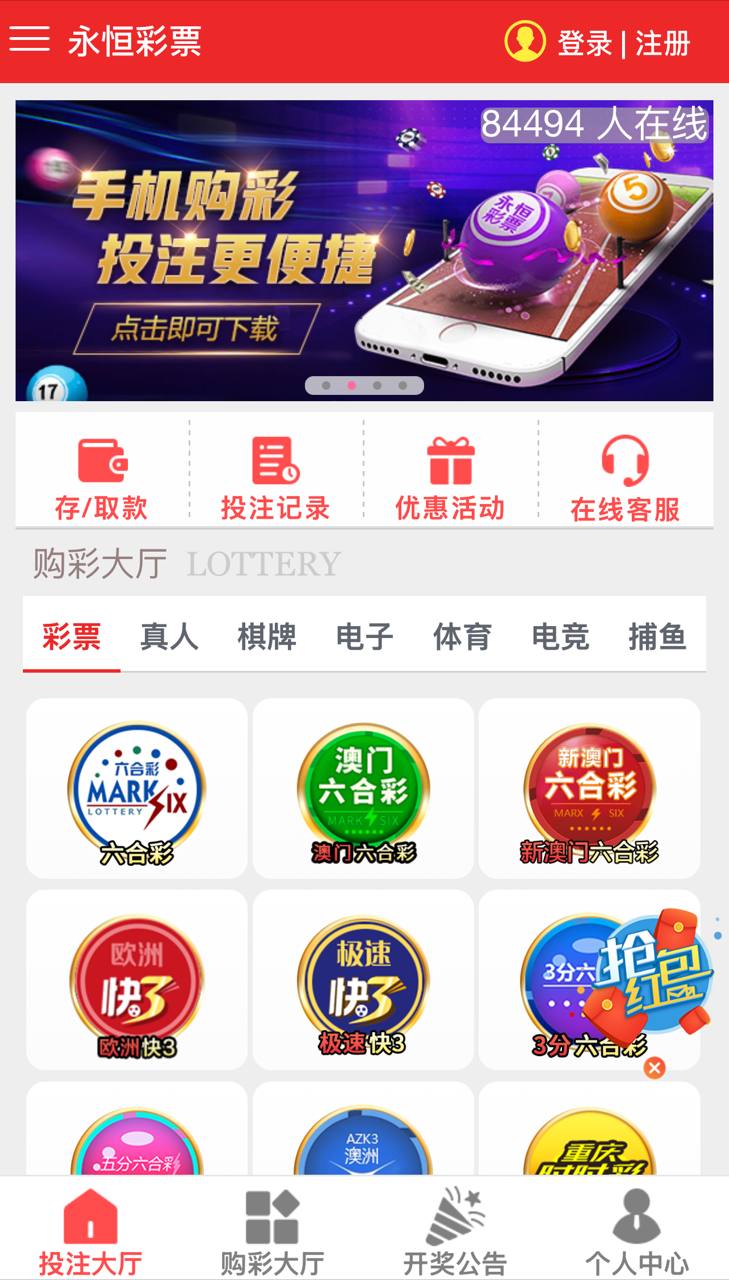Go to 开奖公告 in bottom navigation
This screenshot has height=1280, width=729.
[455, 1231]
